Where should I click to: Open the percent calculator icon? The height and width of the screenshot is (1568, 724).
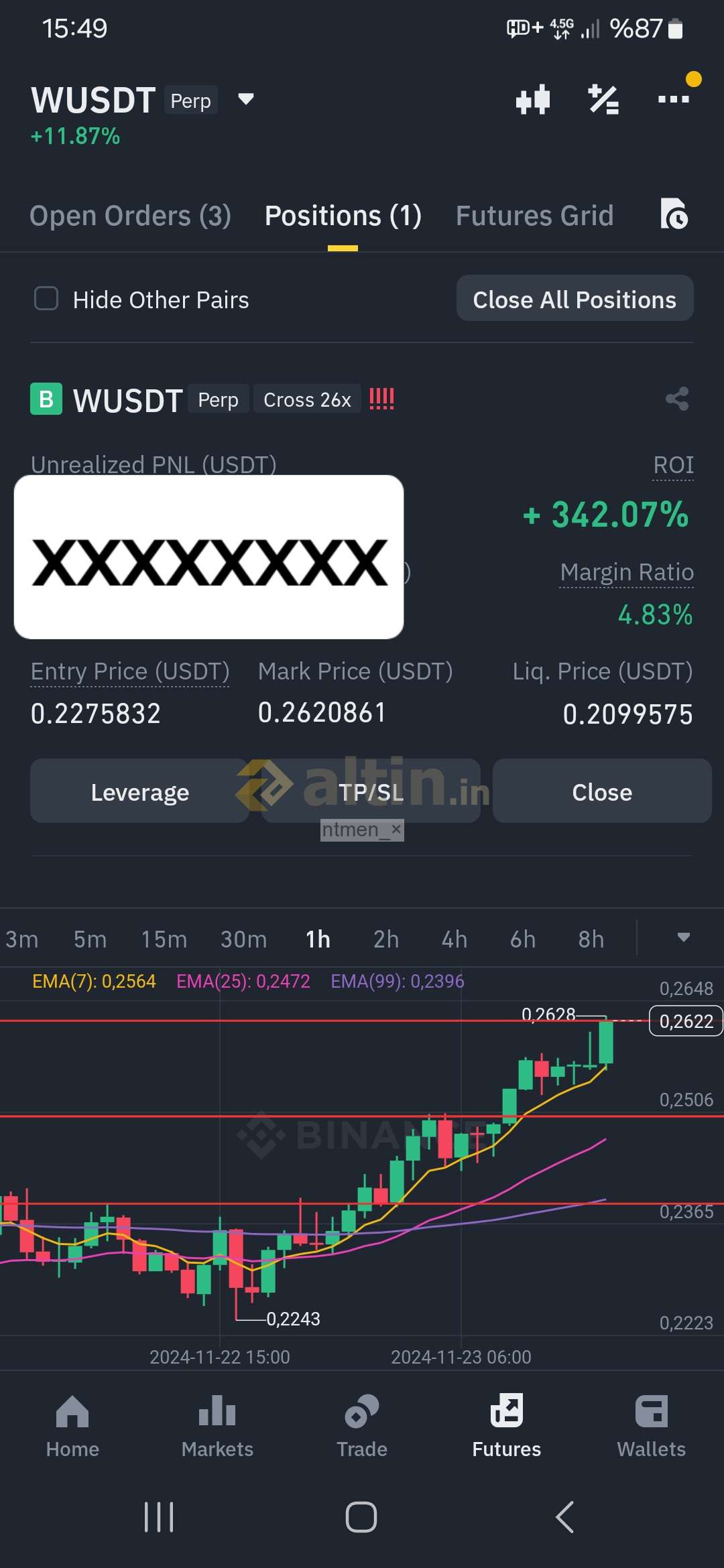(603, 100)
